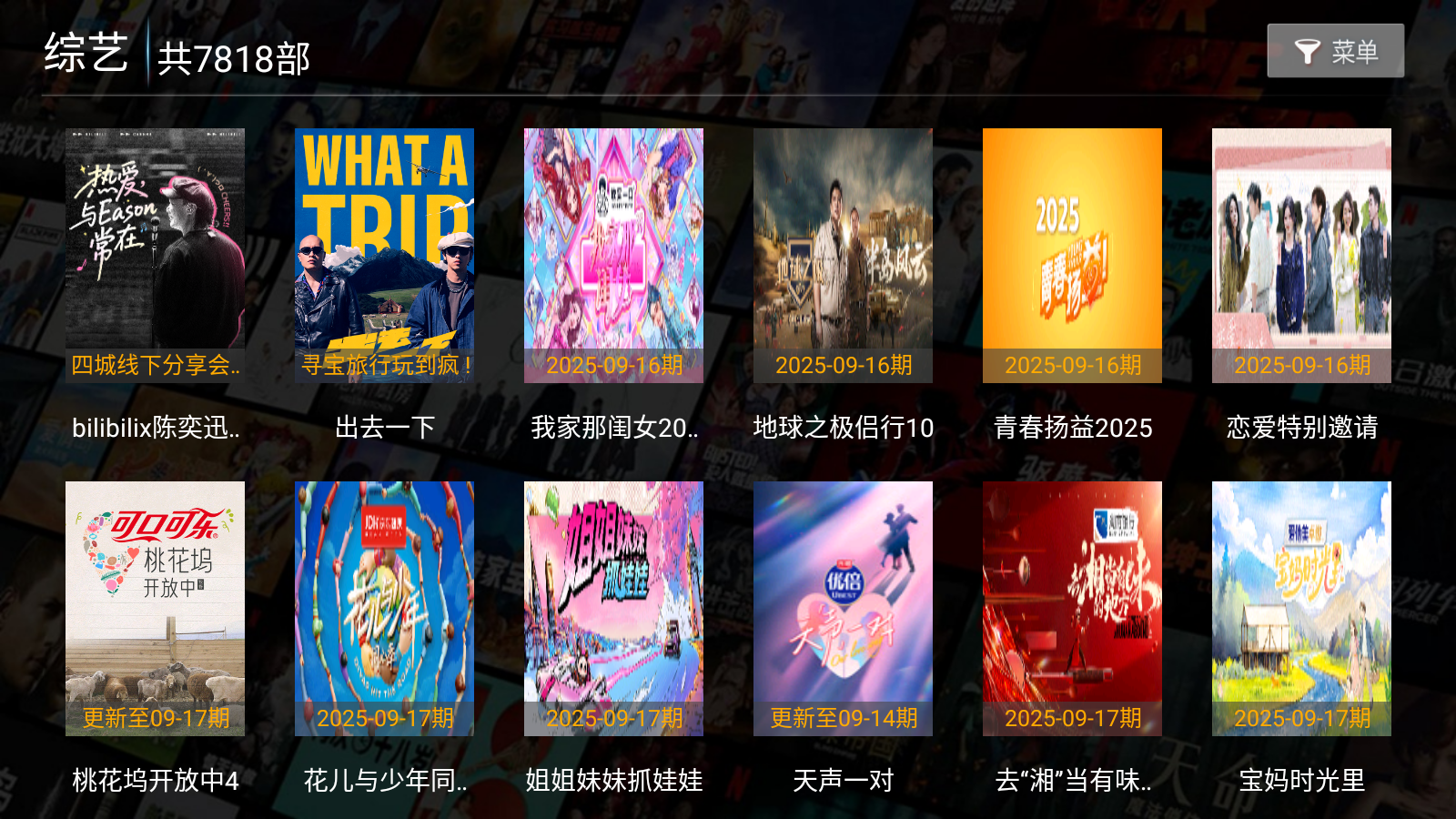Select 姐姐妹妹抓娃娃 show
This screenshot has height=819, width=1456.
pos(613,608)
